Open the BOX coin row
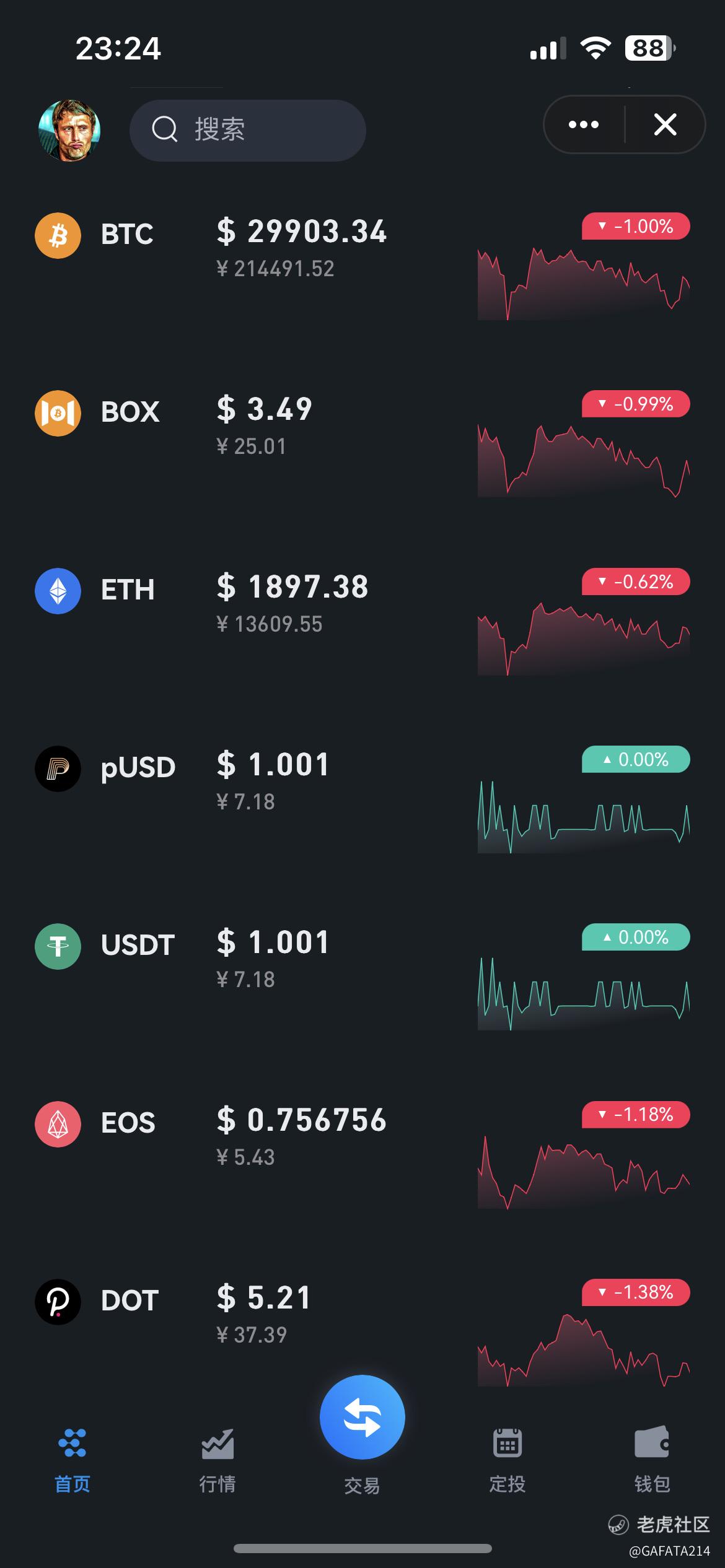This screenshot has width=725, height=1568. coord(362,444)
